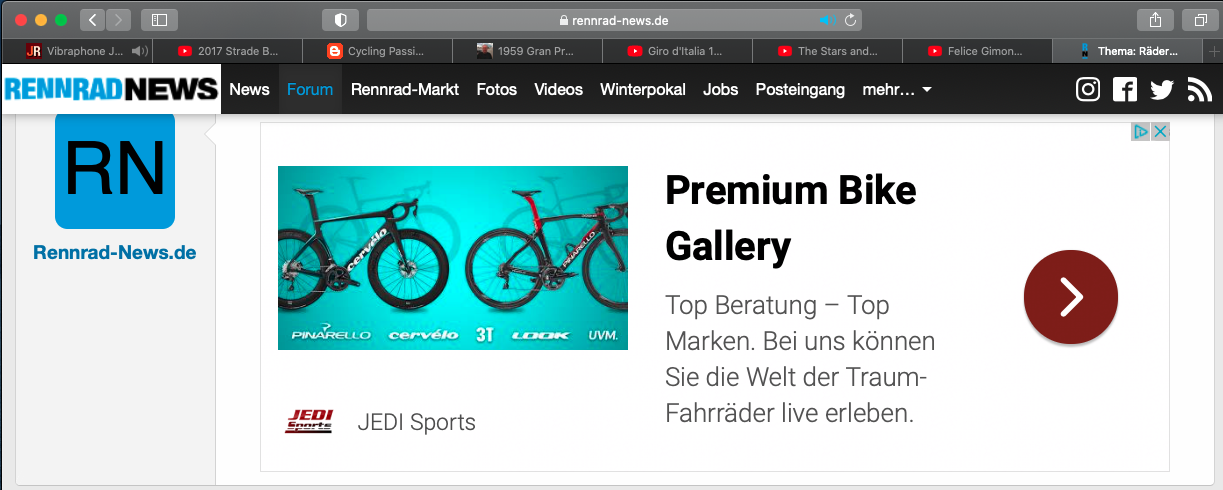1223x490 pixels.
Task: Open the Facebook icon link
Action: (1125, 89)
